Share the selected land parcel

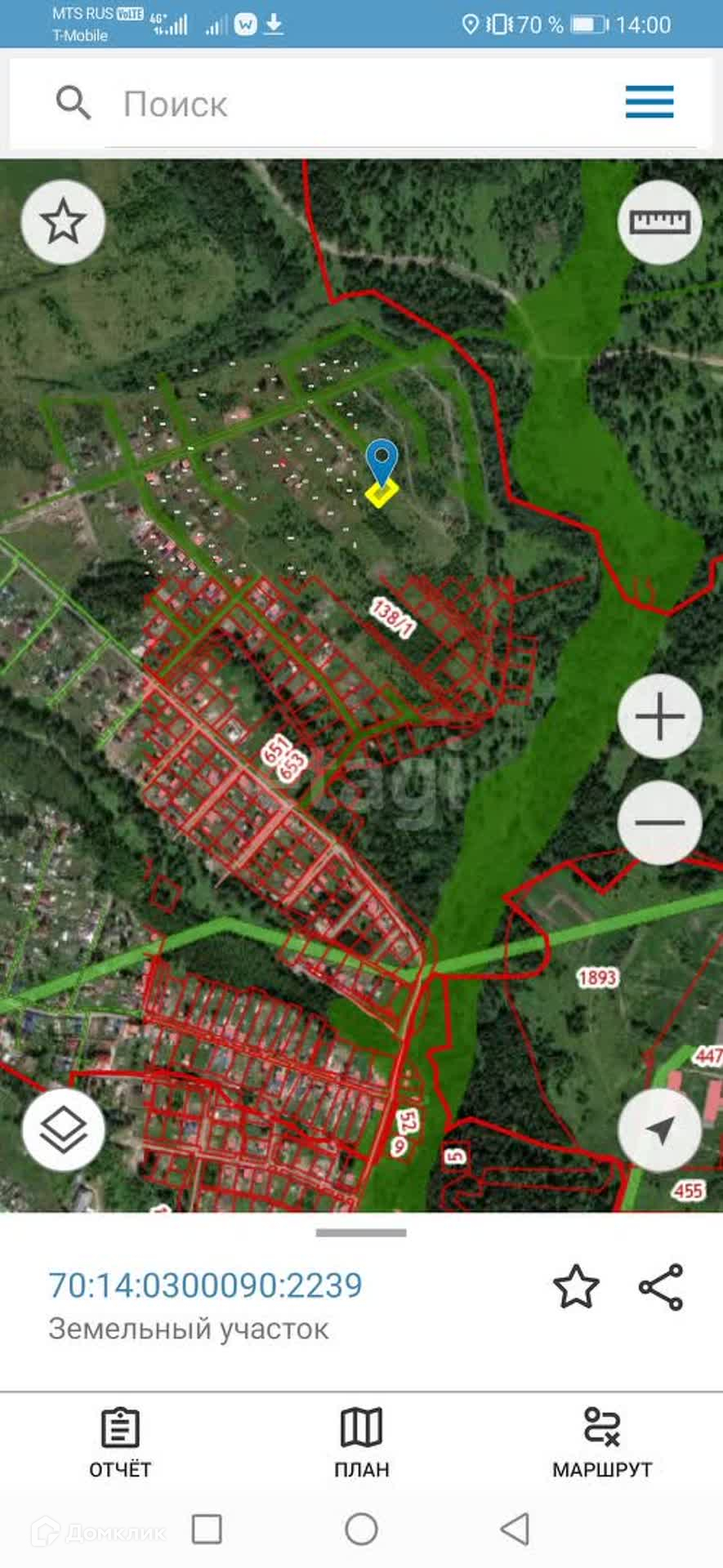pyautogui.click(x=660, y=1286)
